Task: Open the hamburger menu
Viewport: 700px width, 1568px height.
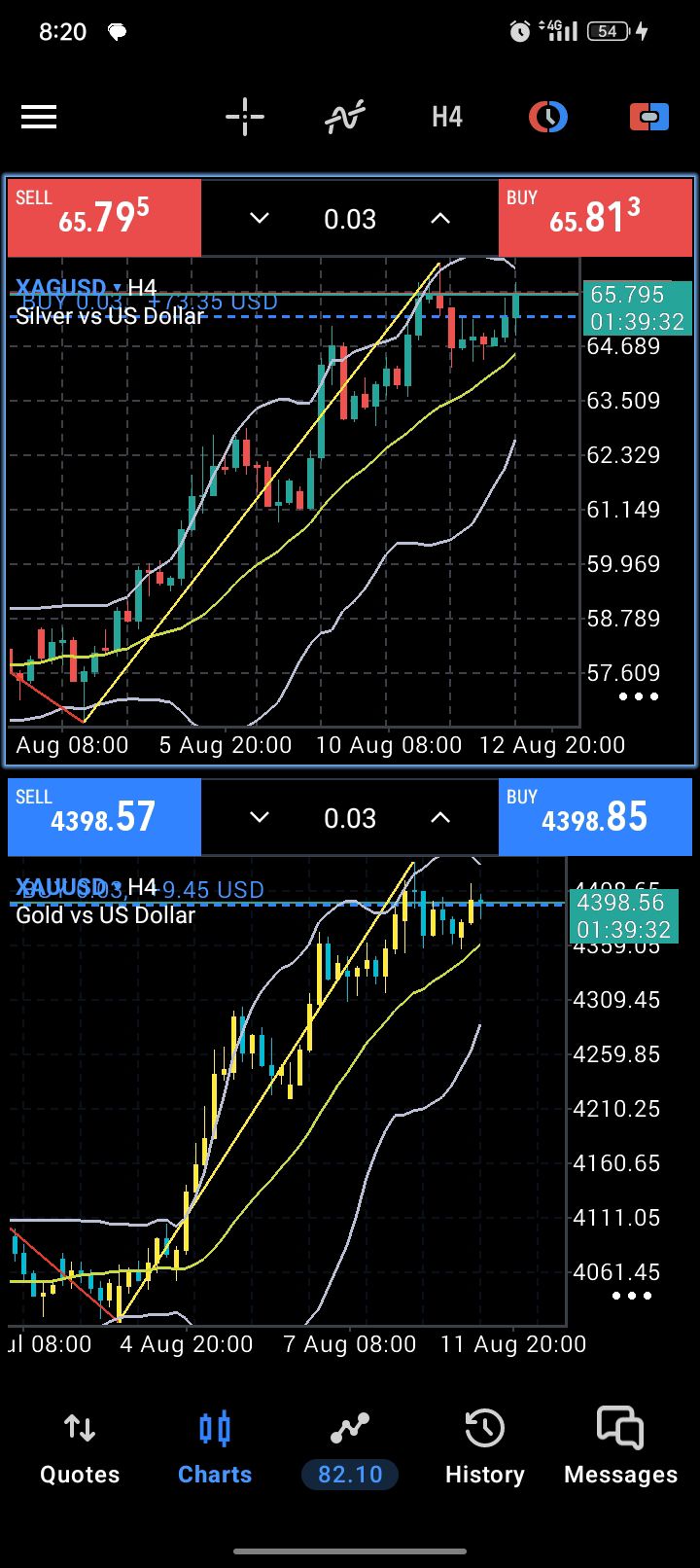Action: pyautogui.click(x=39, y=118)
